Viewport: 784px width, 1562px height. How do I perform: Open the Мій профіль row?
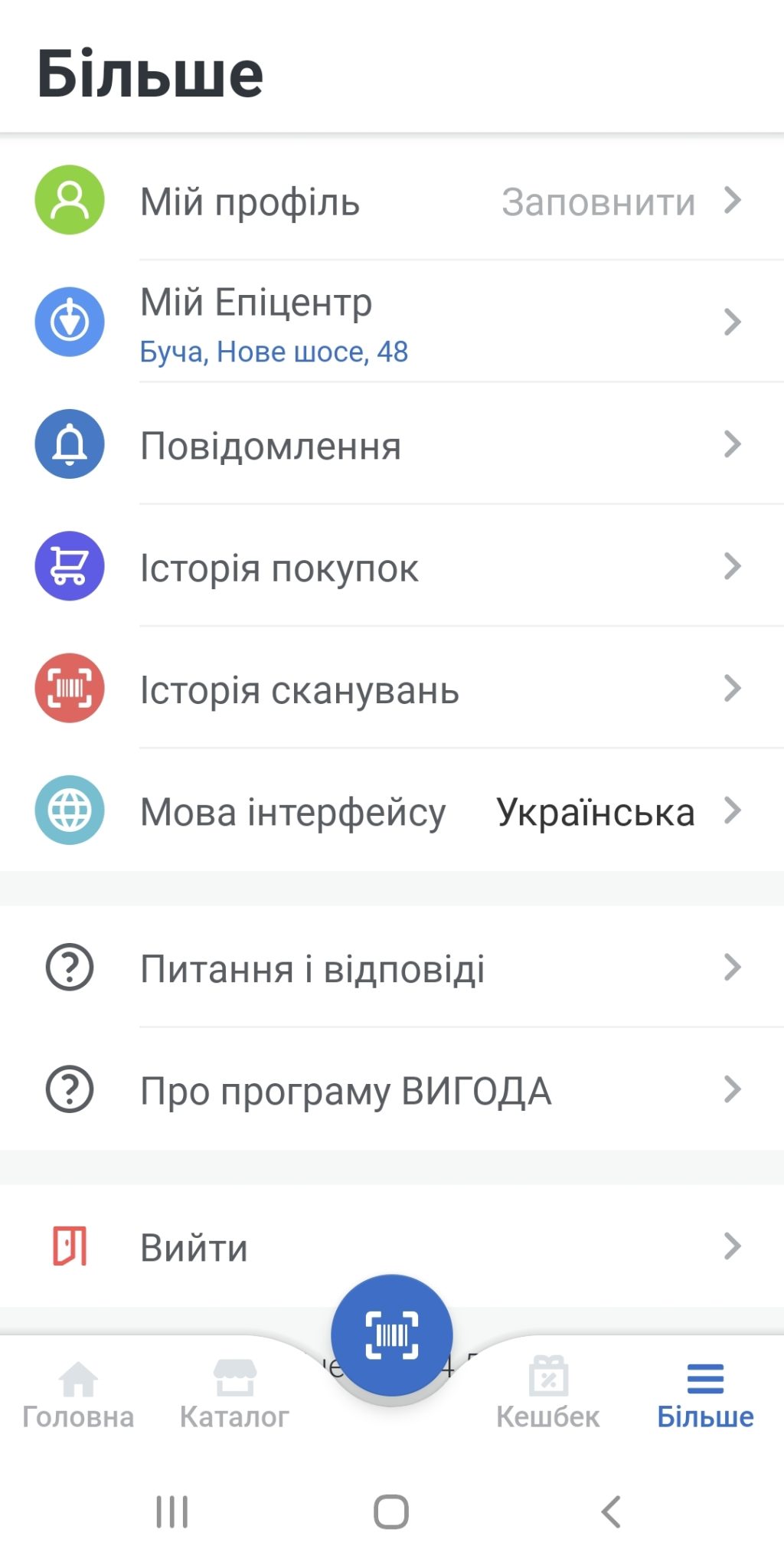[x=390, y=201]
